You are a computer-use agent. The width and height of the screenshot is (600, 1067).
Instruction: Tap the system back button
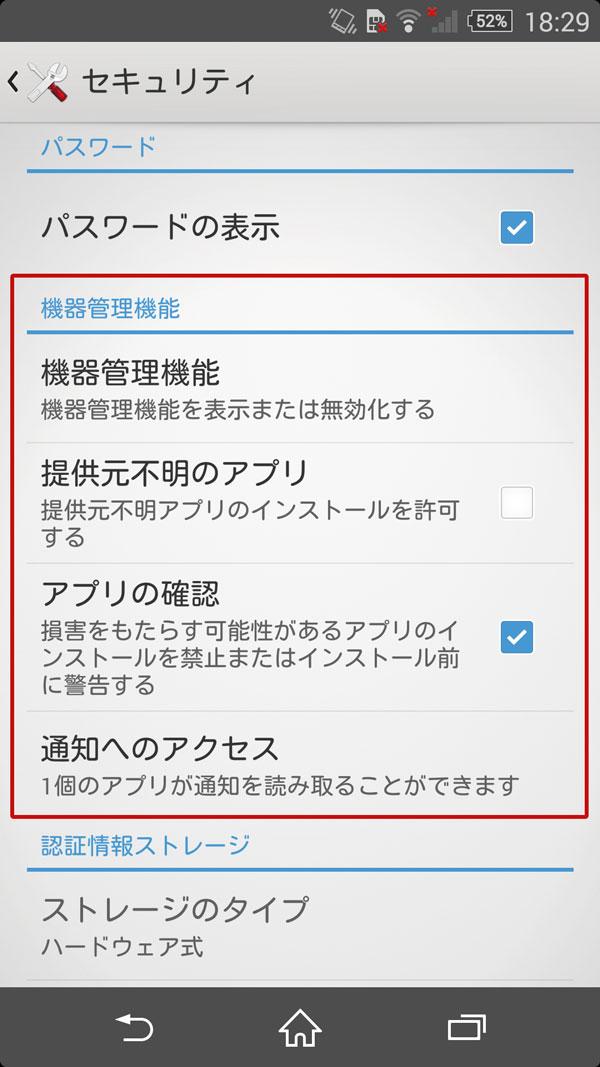[x=134, y=1027]
